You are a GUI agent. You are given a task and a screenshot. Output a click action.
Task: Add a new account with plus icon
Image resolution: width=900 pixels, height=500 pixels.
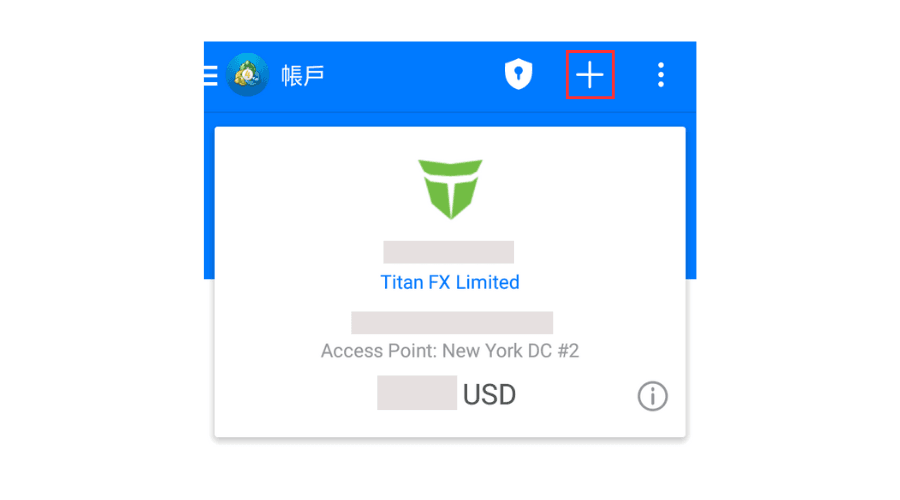[x=590, y=75]
